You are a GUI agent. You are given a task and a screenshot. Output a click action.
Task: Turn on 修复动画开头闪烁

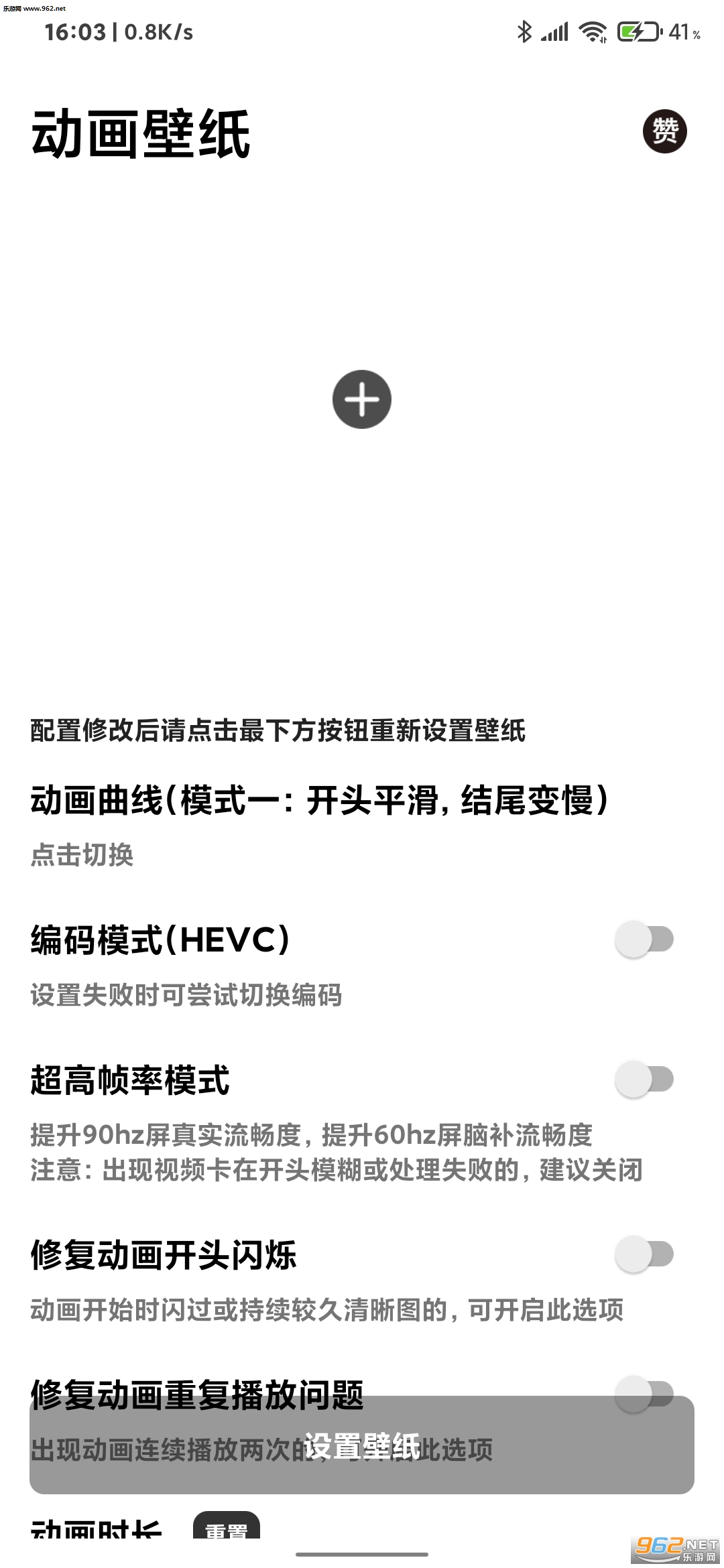pyautogui.click(x=644, y=1254)
